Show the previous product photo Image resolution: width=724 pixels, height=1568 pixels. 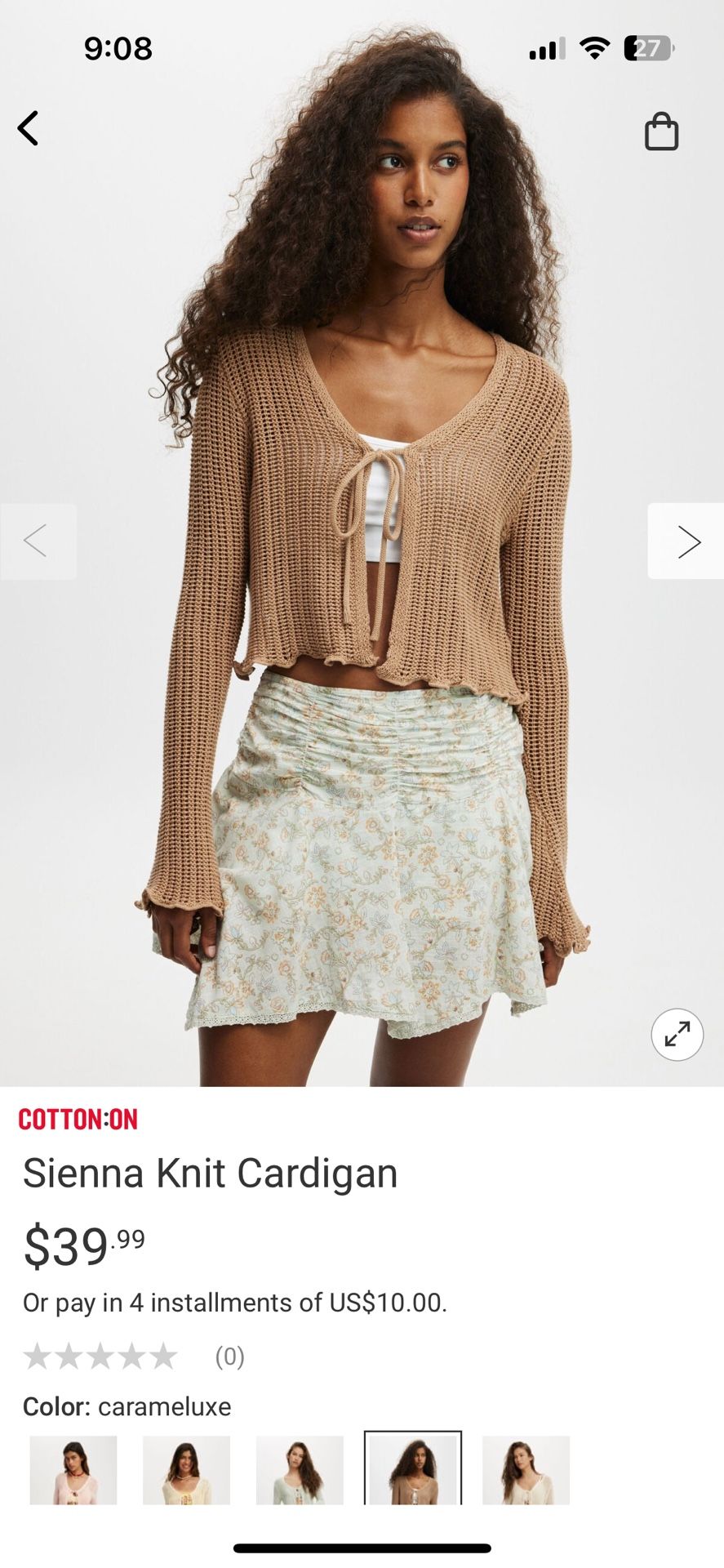(x=38, y=541)
